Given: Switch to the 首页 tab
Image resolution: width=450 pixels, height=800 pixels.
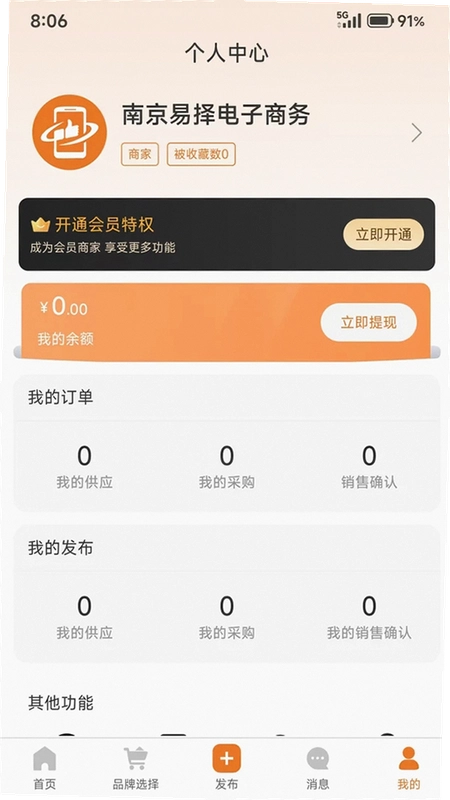Looking at the screenshot, I should 44,768.
